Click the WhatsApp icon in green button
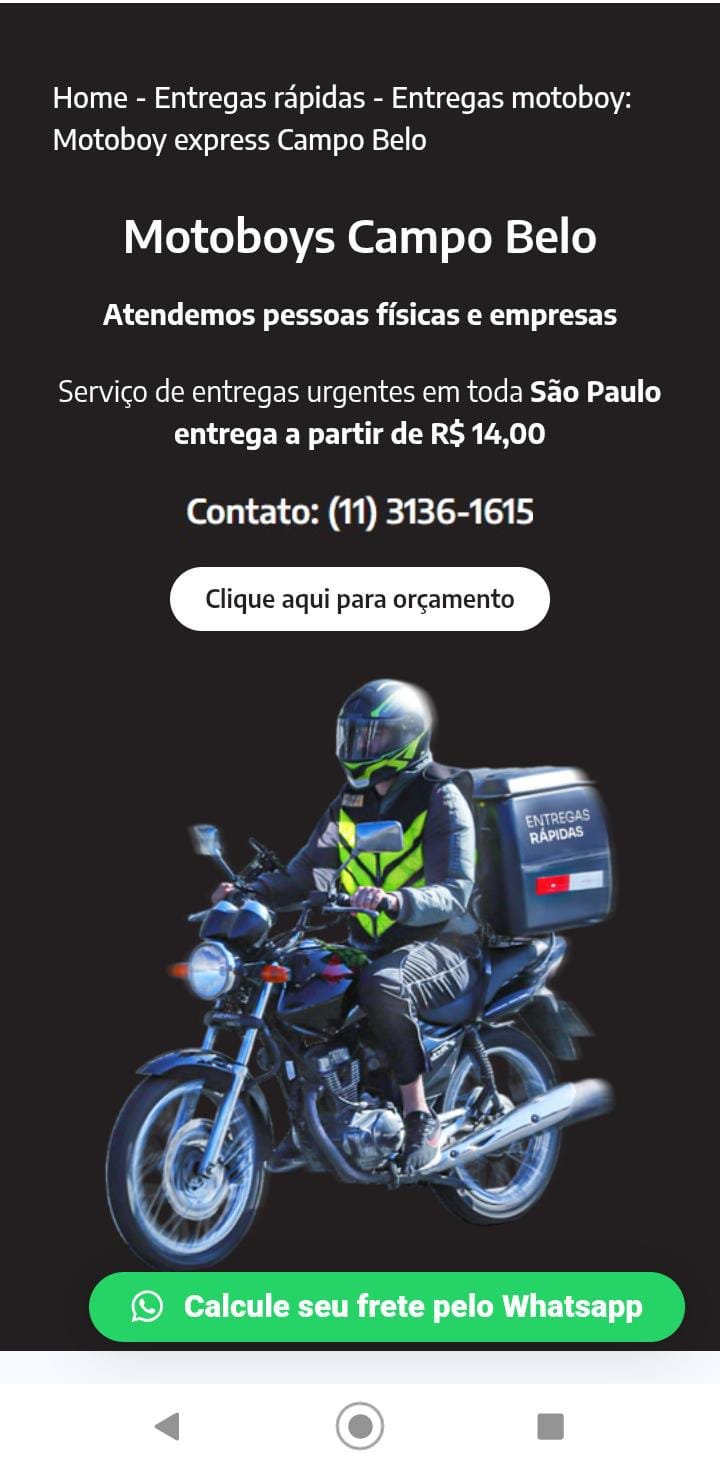The width and height of the screenshot is (720, 1468). (x=146, y=1305)
